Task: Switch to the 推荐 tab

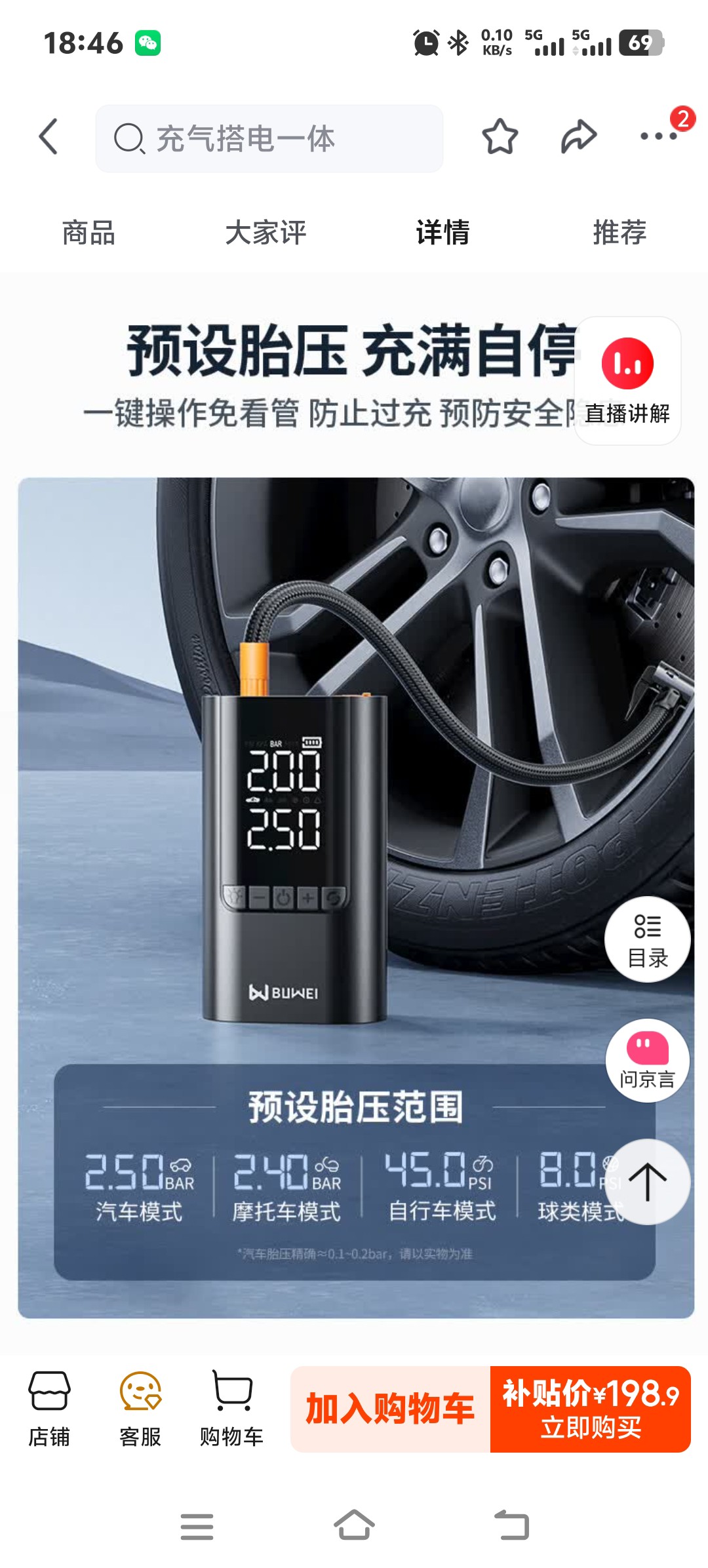Action: point(619,233)
